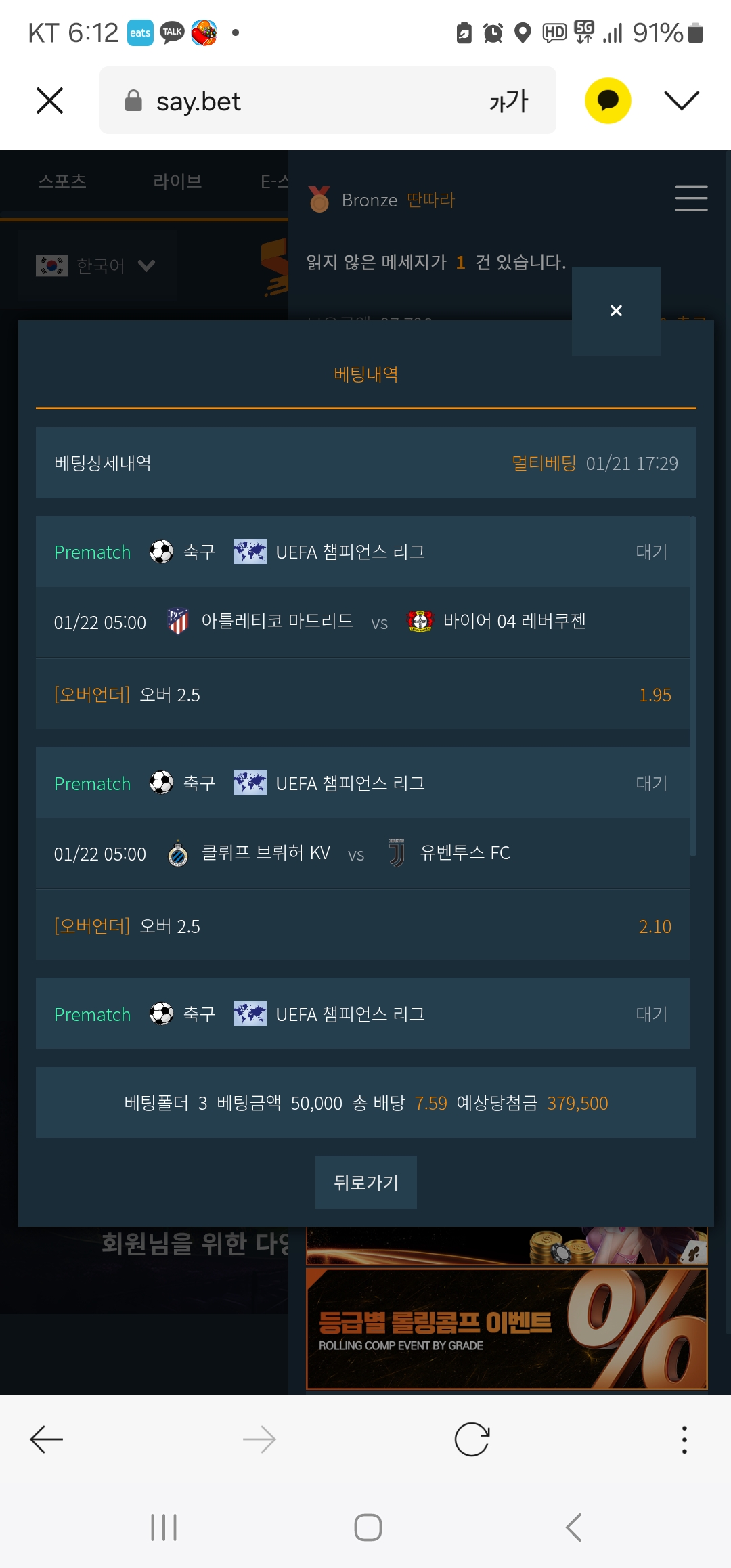
Task: Share page via the yellow KakaoTalk button
Action: [608, 100]
